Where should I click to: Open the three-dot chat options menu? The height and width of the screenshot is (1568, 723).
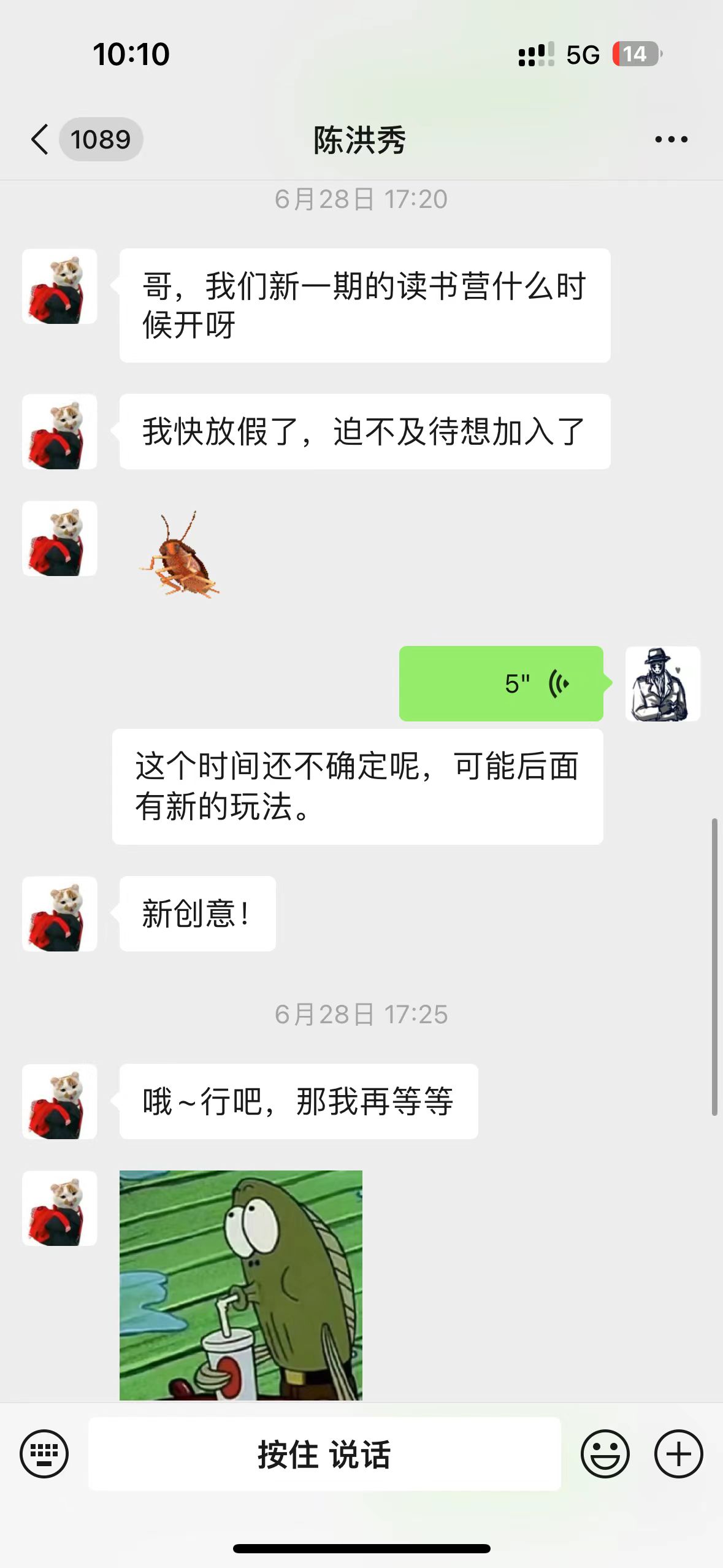pos(671,139)
